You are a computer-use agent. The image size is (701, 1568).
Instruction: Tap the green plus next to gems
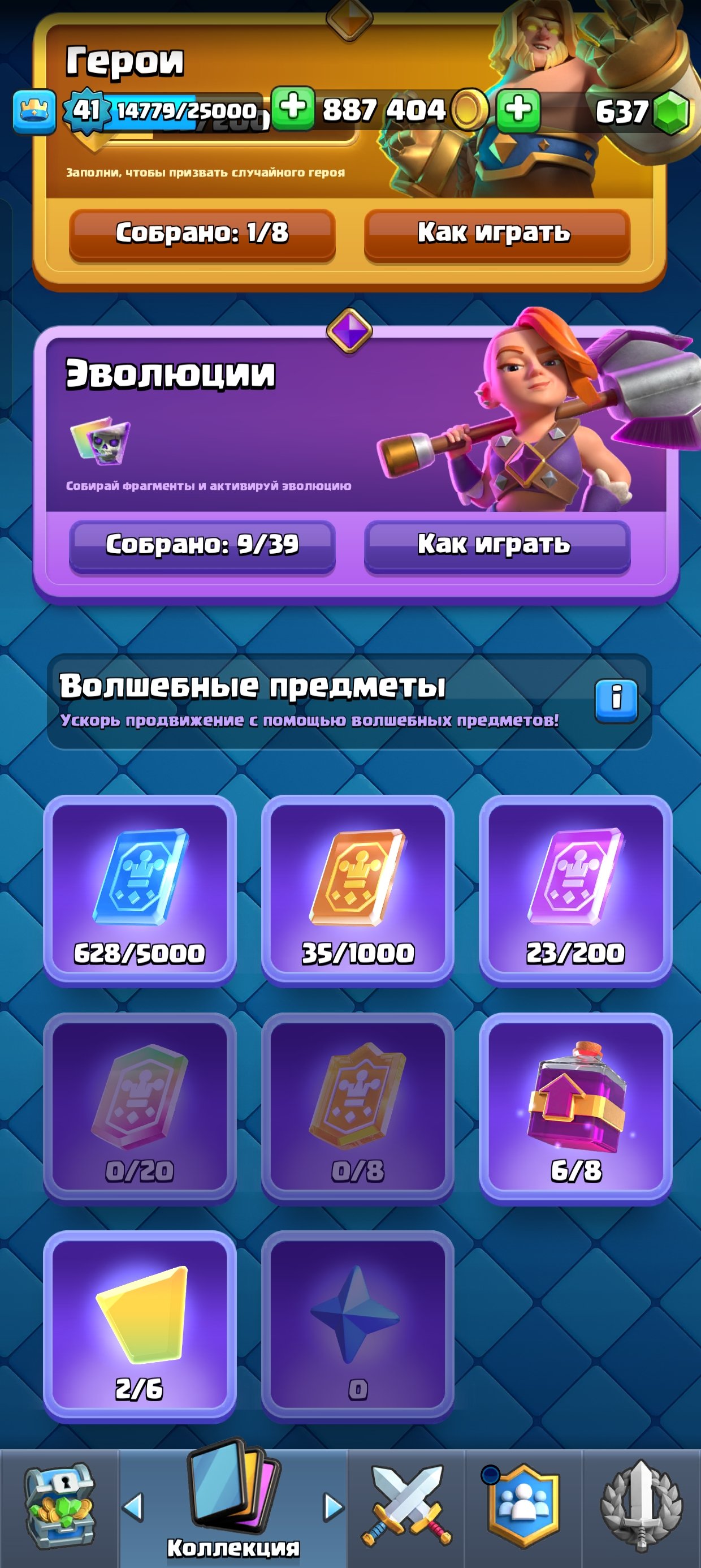[x=518, y=111]
